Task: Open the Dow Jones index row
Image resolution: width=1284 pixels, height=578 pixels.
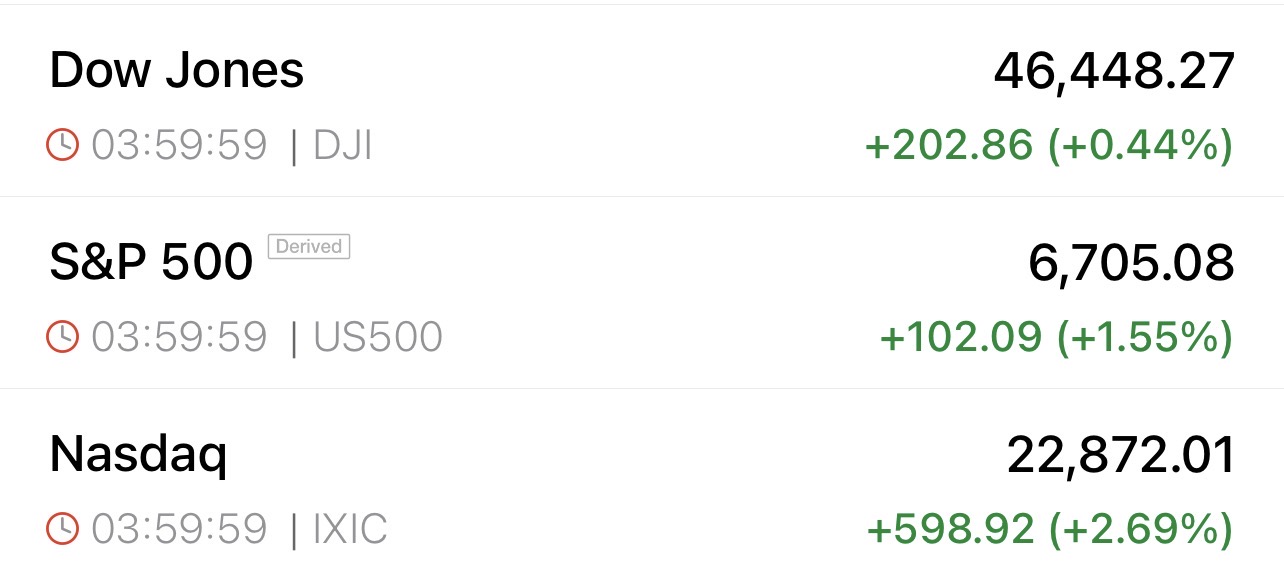Action: [x=176, y=72]
